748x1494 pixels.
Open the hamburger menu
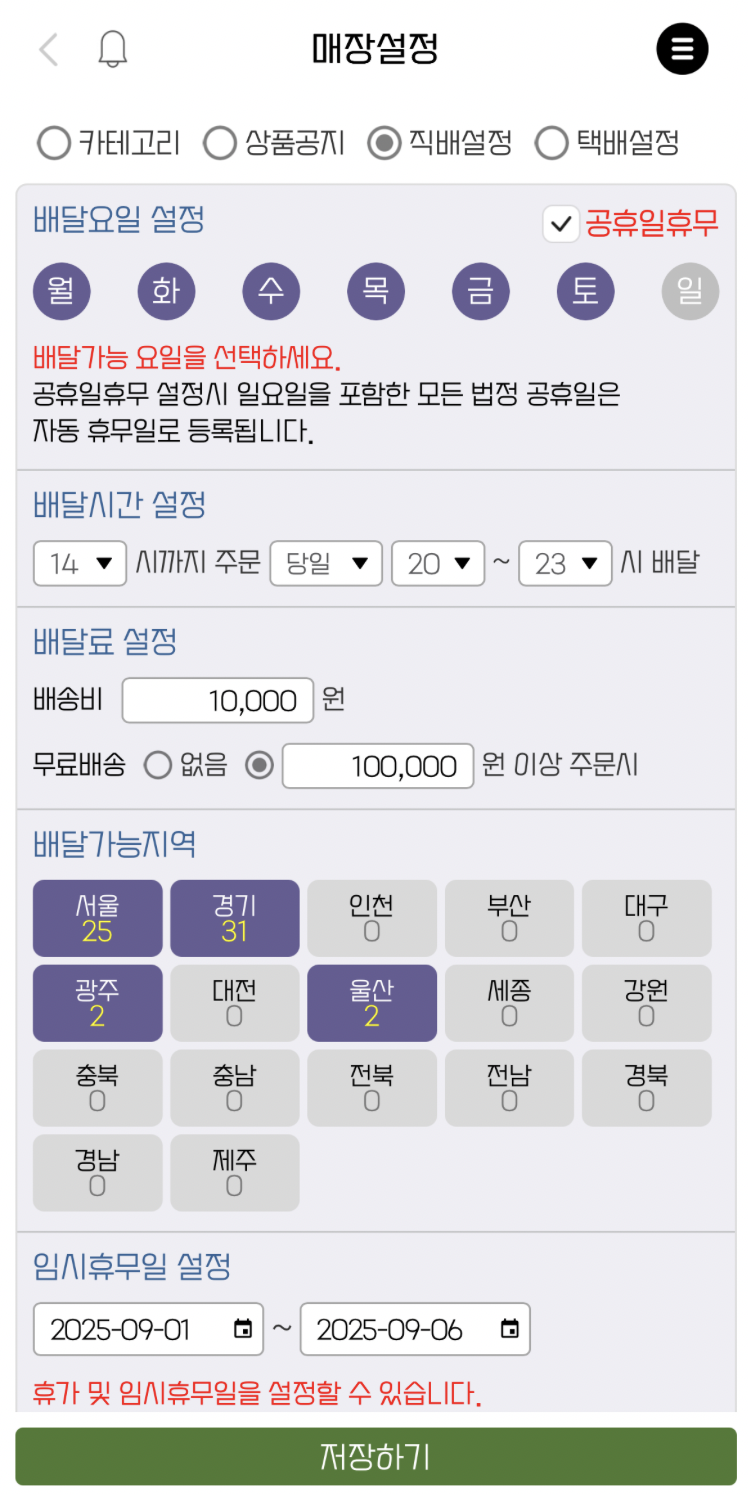click(682, 49)
